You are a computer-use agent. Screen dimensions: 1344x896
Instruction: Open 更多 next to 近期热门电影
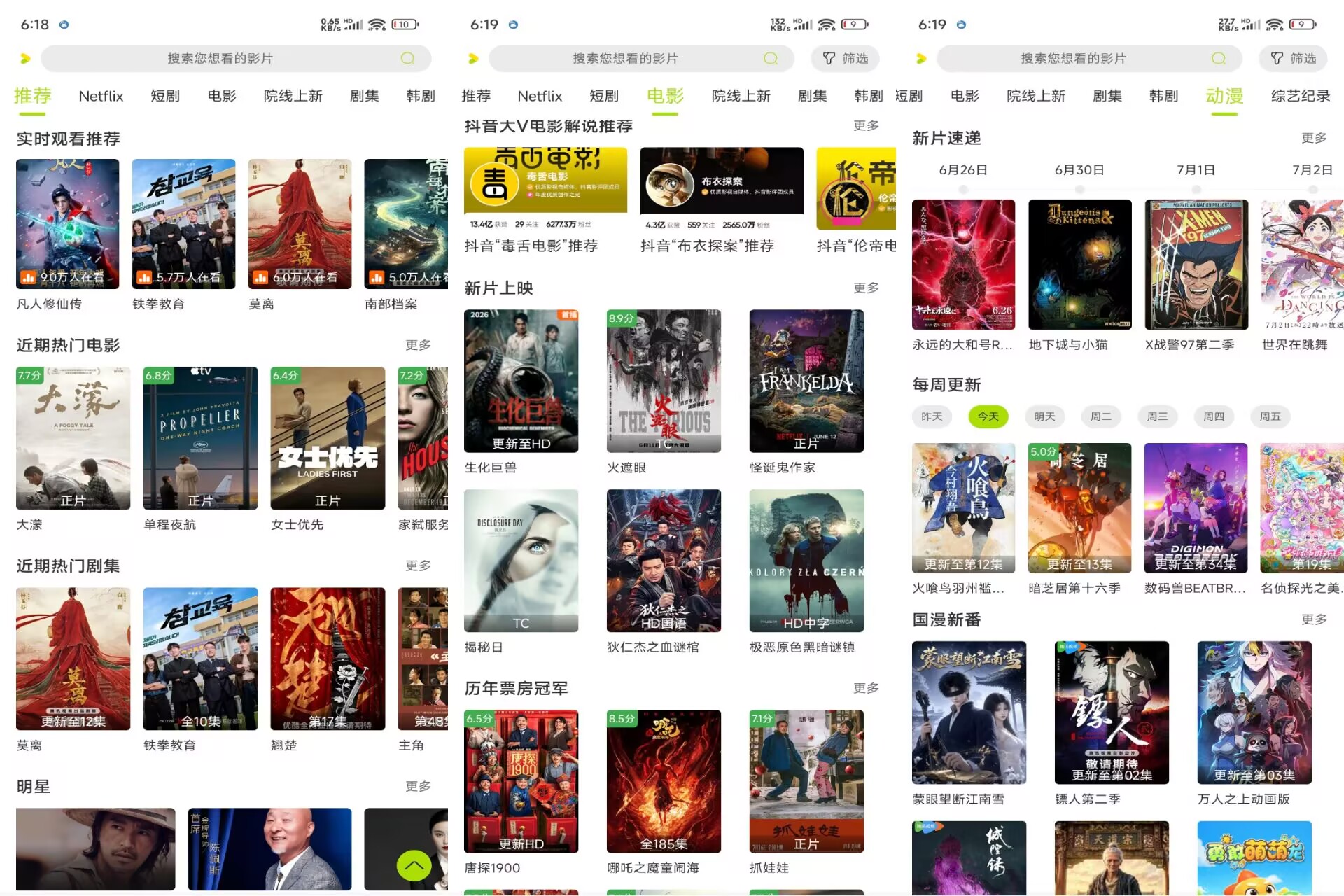click(x=418, y=345)
